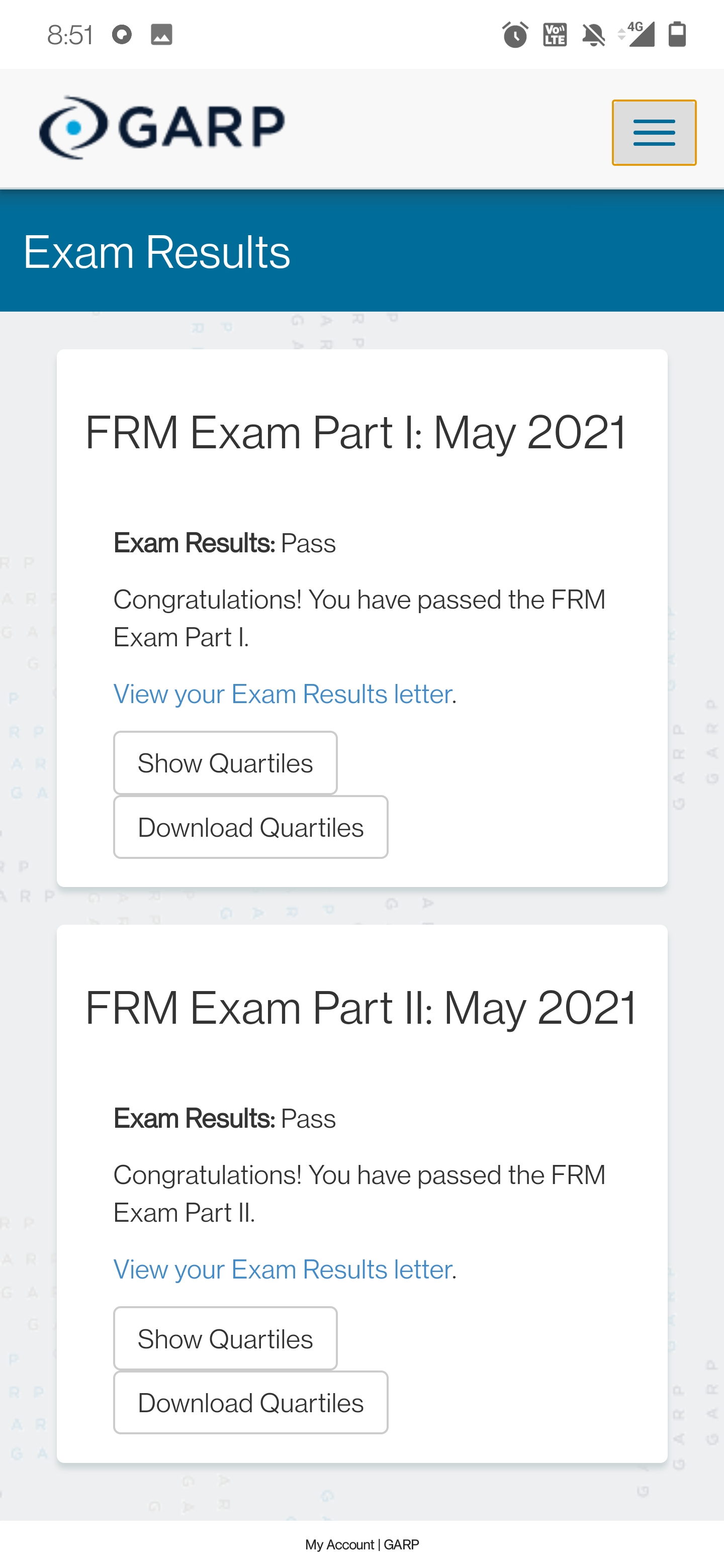Image resolution: width=724 pixels, height=1568 pixels.
Task: Tap the 4G signal strength icon
Action: click(637, 35)
